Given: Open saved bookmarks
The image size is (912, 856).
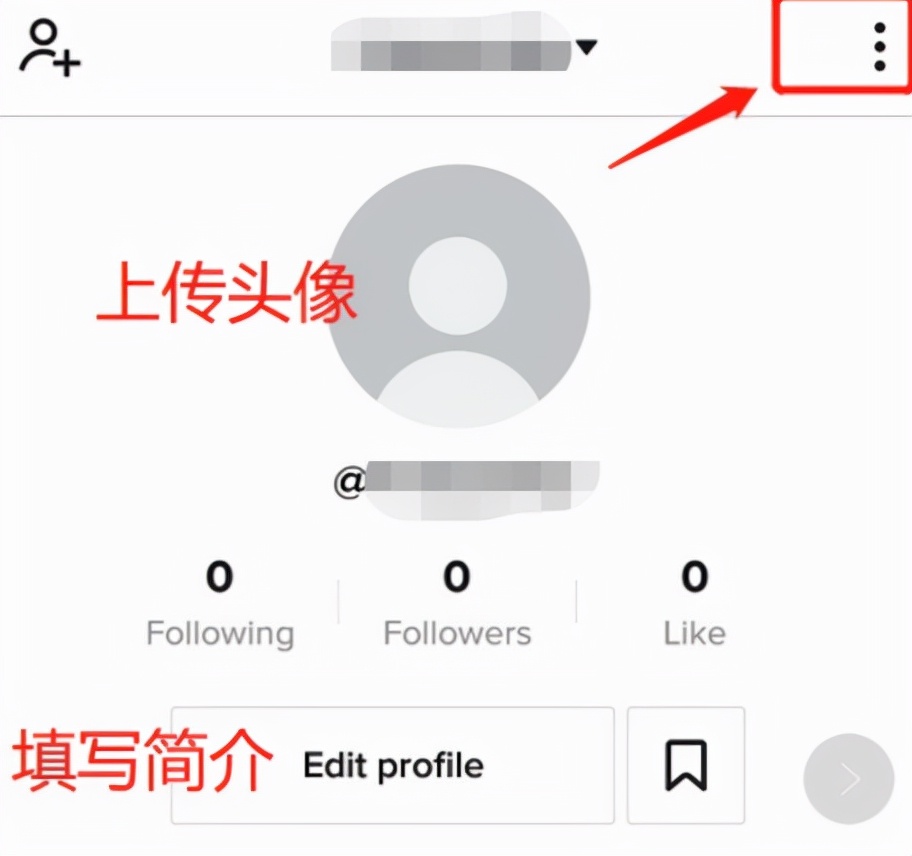Looking at the screenshot, I should coord(686,766).
